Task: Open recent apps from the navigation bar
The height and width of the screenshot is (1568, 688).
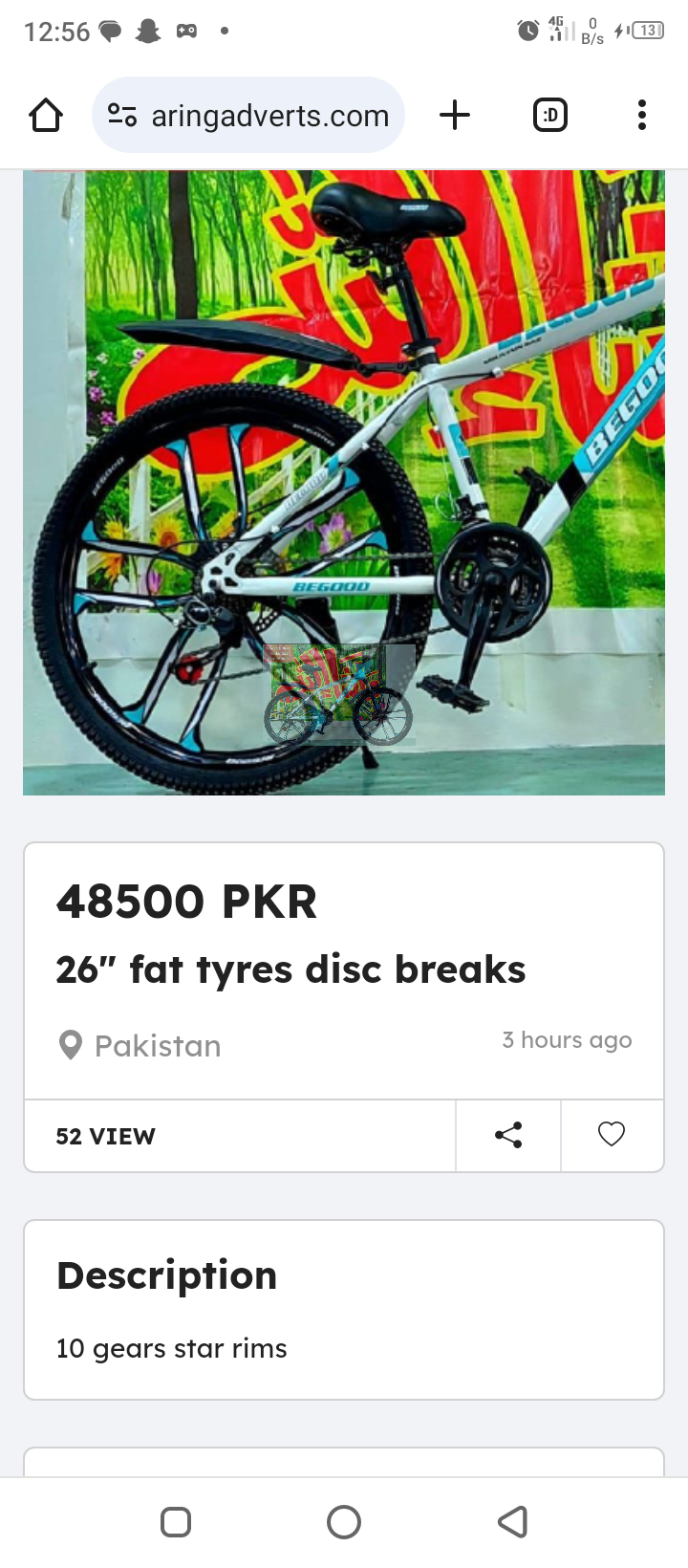Action: pos(176,1522)
